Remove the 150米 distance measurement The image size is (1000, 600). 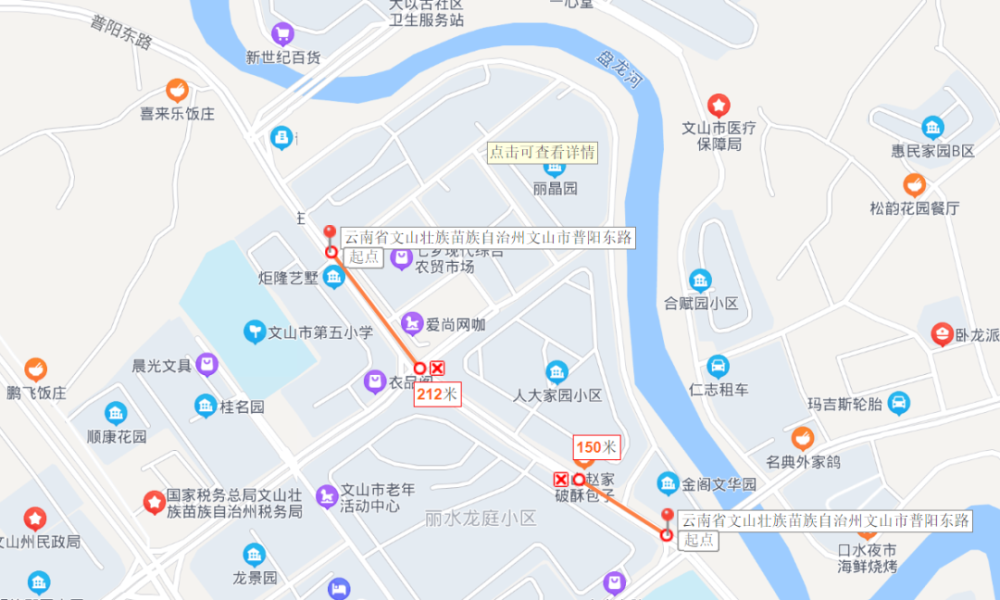tap(560, 480)
